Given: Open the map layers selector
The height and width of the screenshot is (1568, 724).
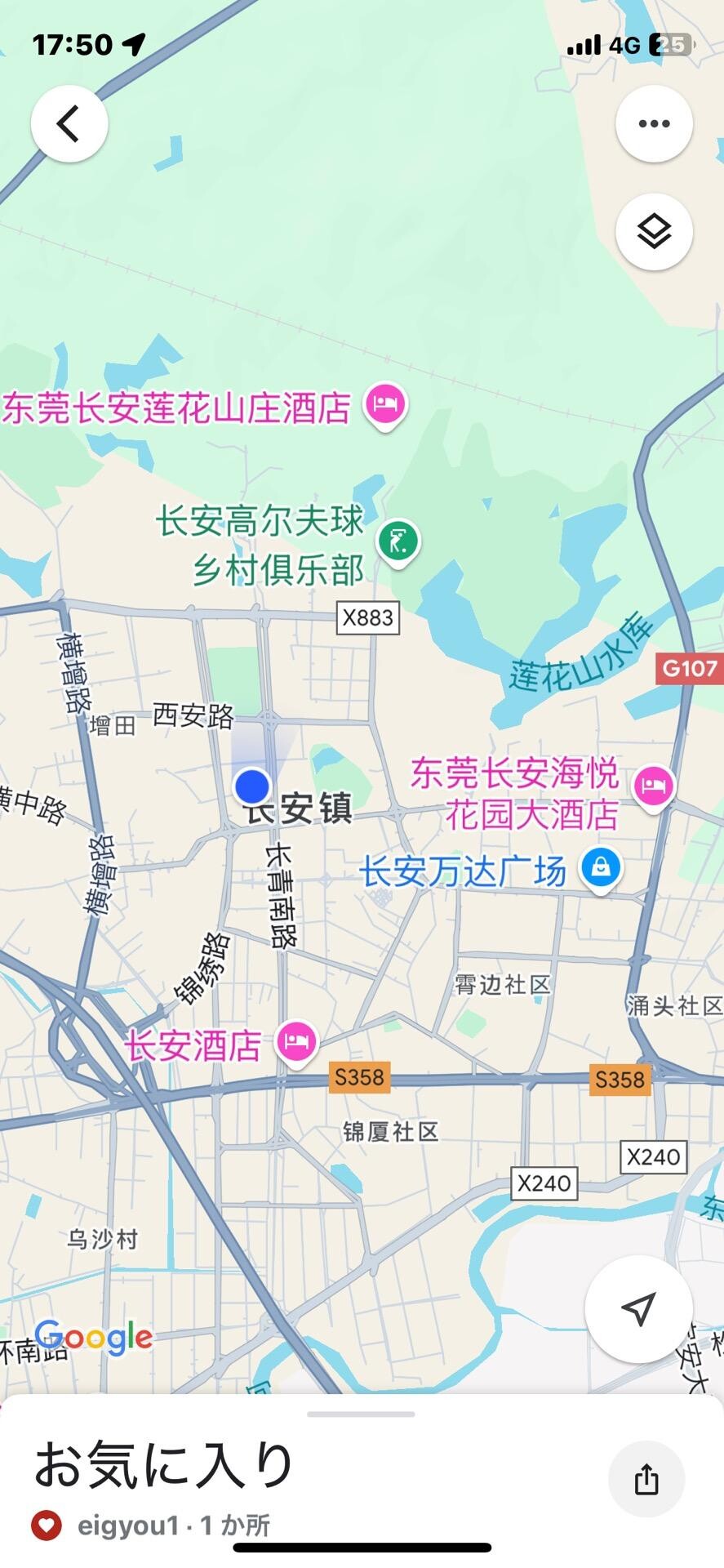Looking at the screenshot, I should click(x=654, y=232).
